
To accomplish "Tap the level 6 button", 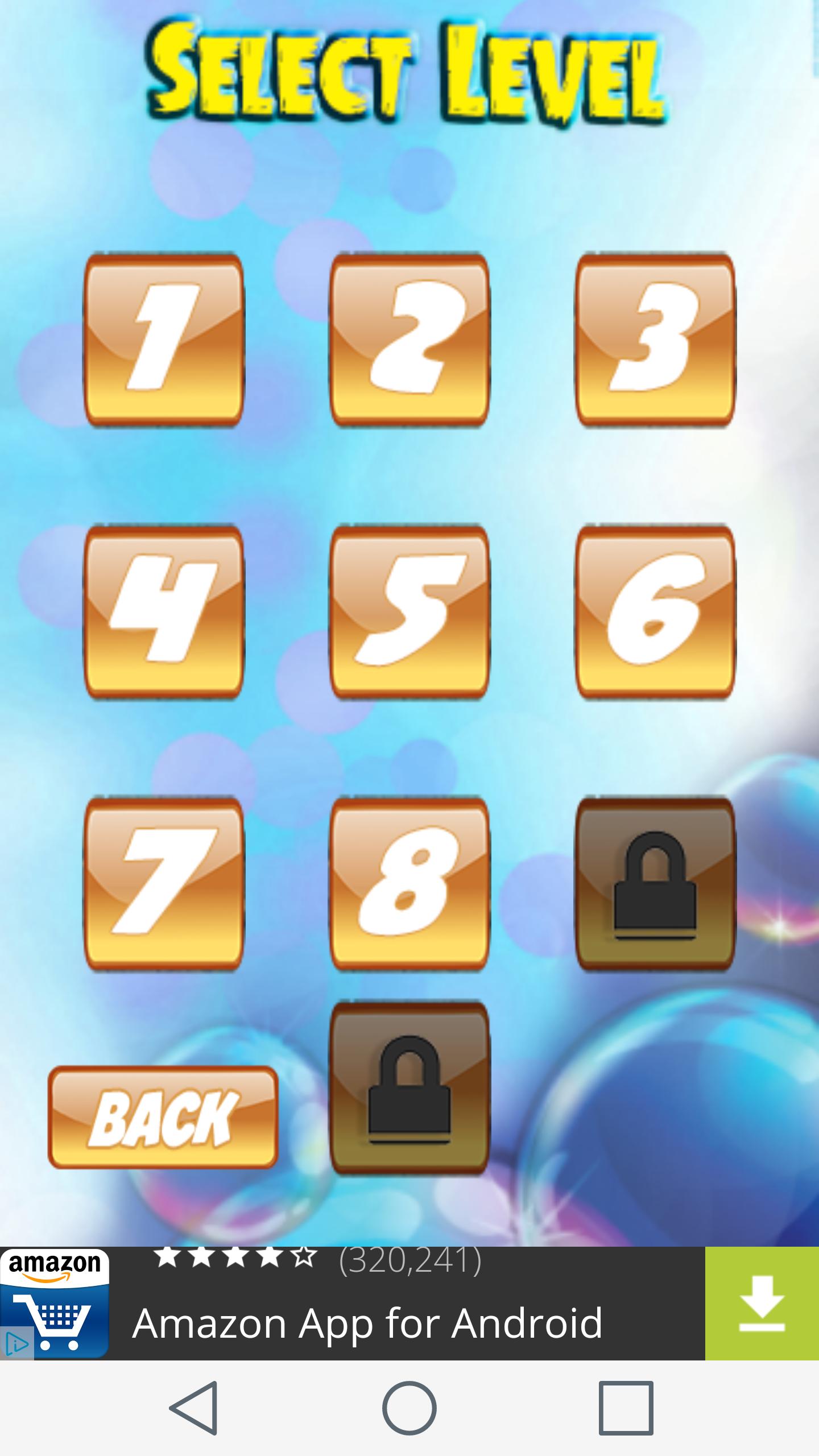I will 655,611.
